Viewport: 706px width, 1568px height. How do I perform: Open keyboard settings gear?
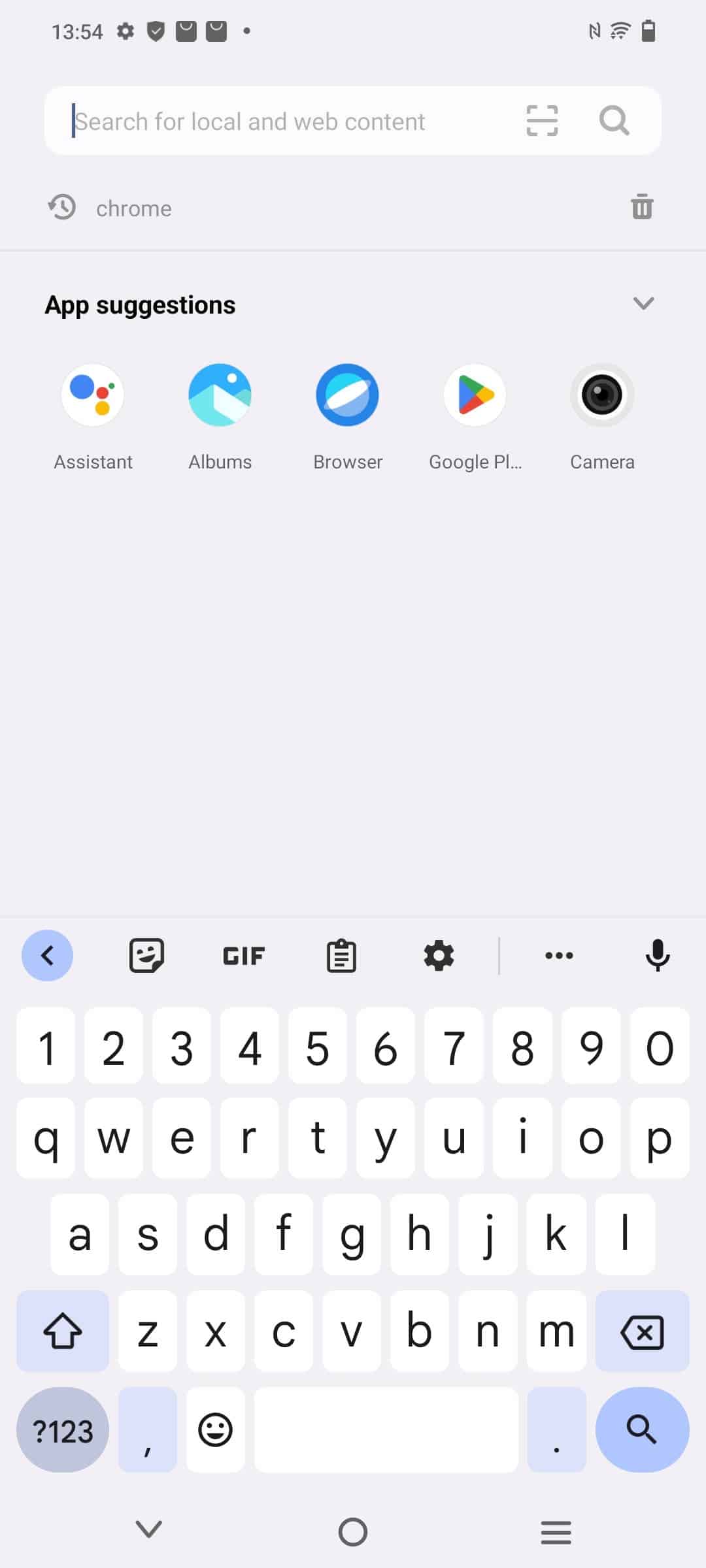tap(439, 956)
